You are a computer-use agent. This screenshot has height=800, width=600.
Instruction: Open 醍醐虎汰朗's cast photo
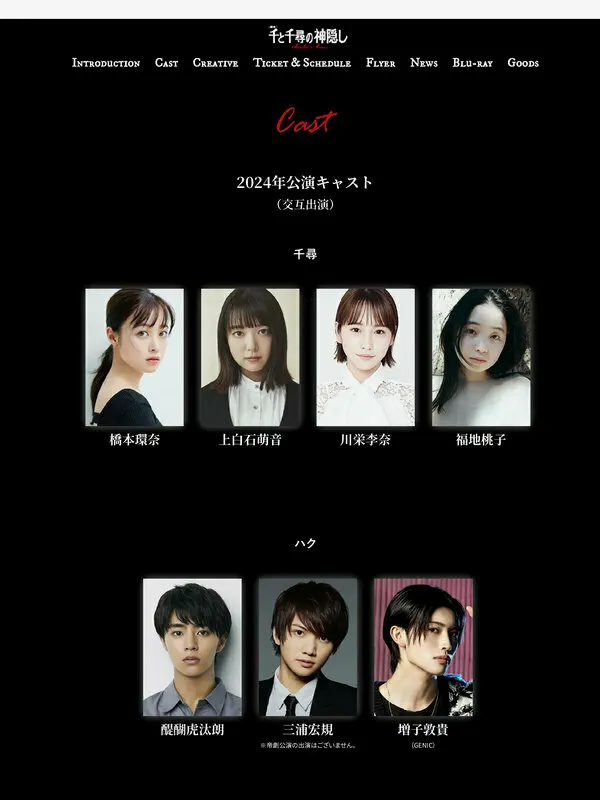pyautogui.click(x=192, y=646)
